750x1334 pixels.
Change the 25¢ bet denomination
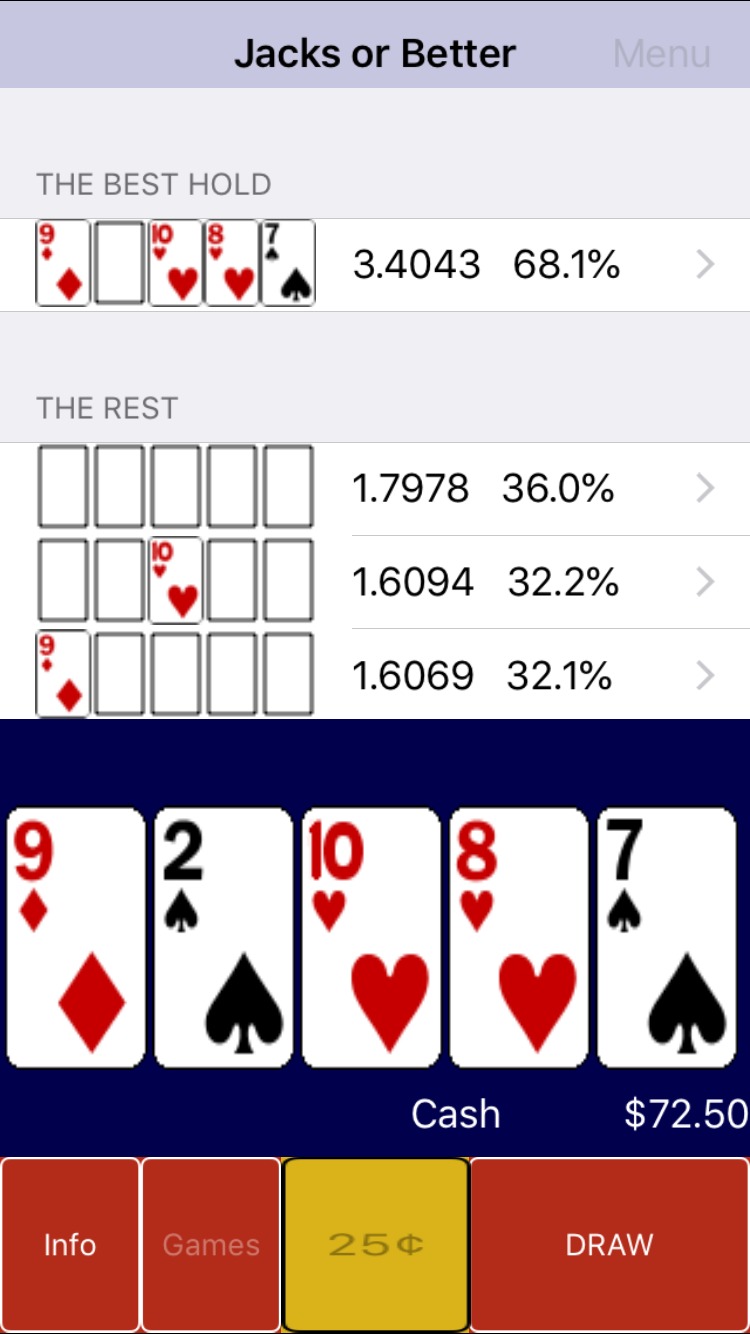tap(376, 1244)
